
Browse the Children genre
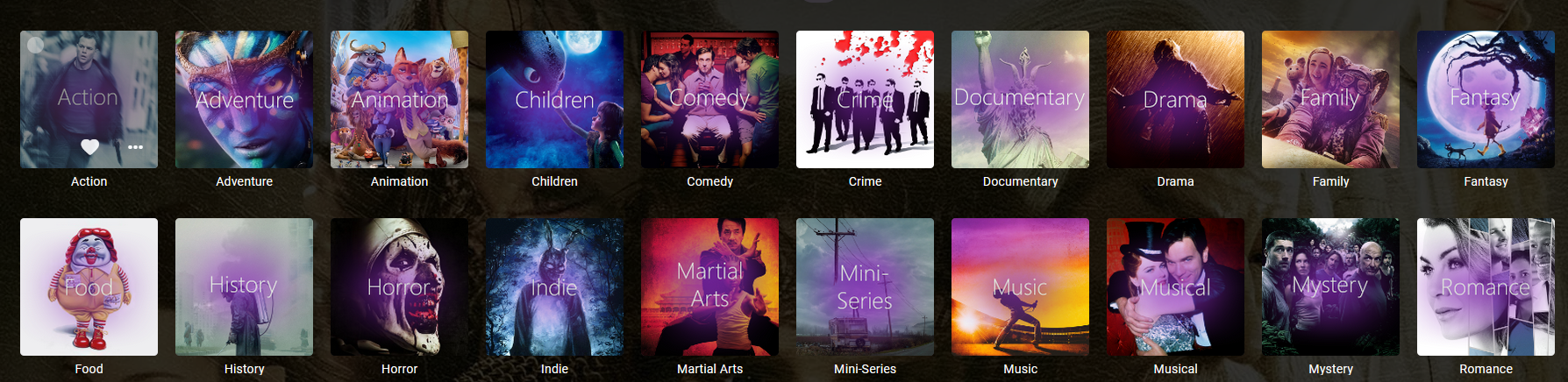point(554,99)
